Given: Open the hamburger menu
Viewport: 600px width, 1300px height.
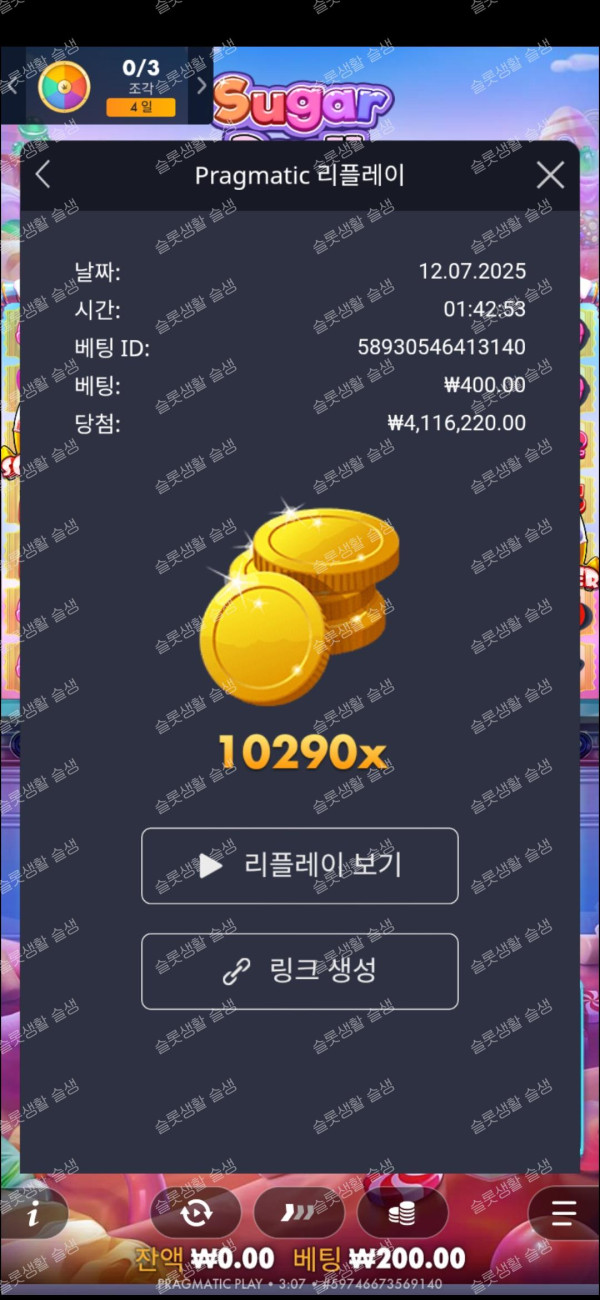Looking at the screenshot, I should point(563,1214).
